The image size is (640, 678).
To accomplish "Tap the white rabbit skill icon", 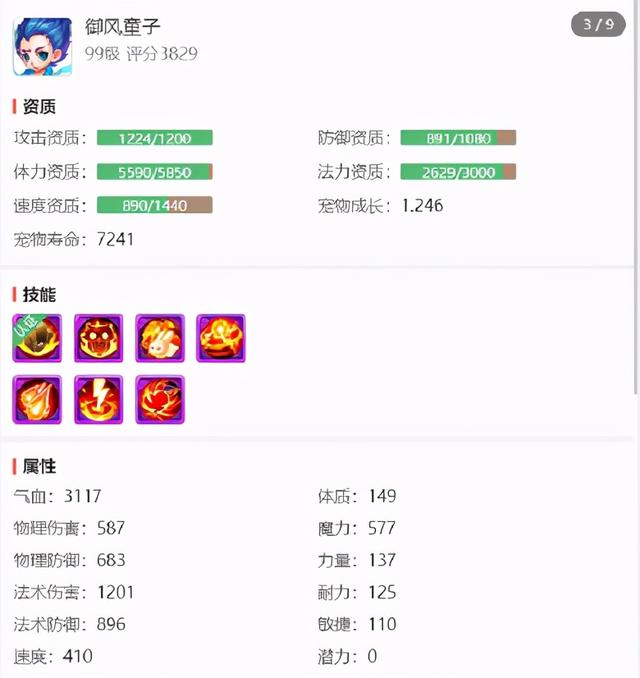I will click(x=160, y=338).
